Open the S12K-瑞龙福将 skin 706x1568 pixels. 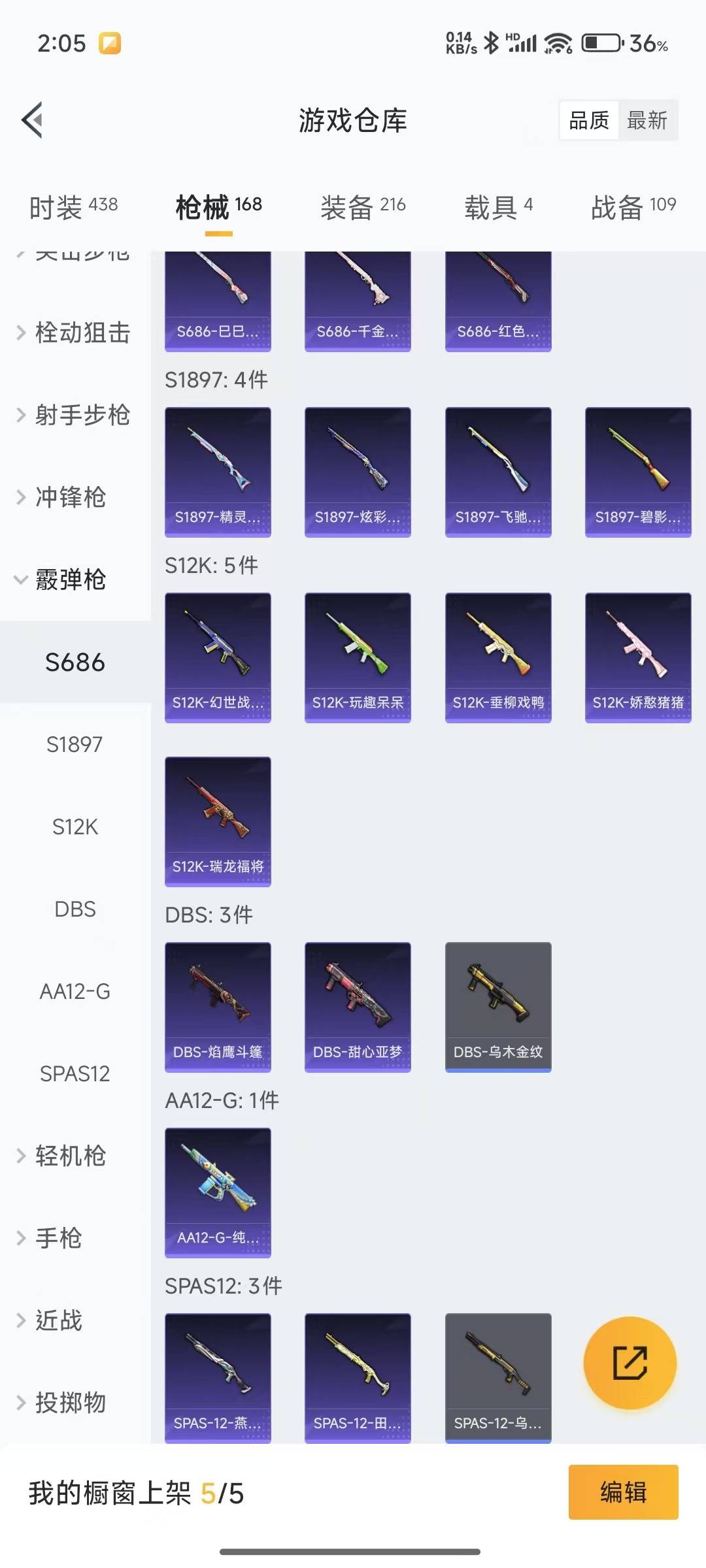[x=218, y=821]
